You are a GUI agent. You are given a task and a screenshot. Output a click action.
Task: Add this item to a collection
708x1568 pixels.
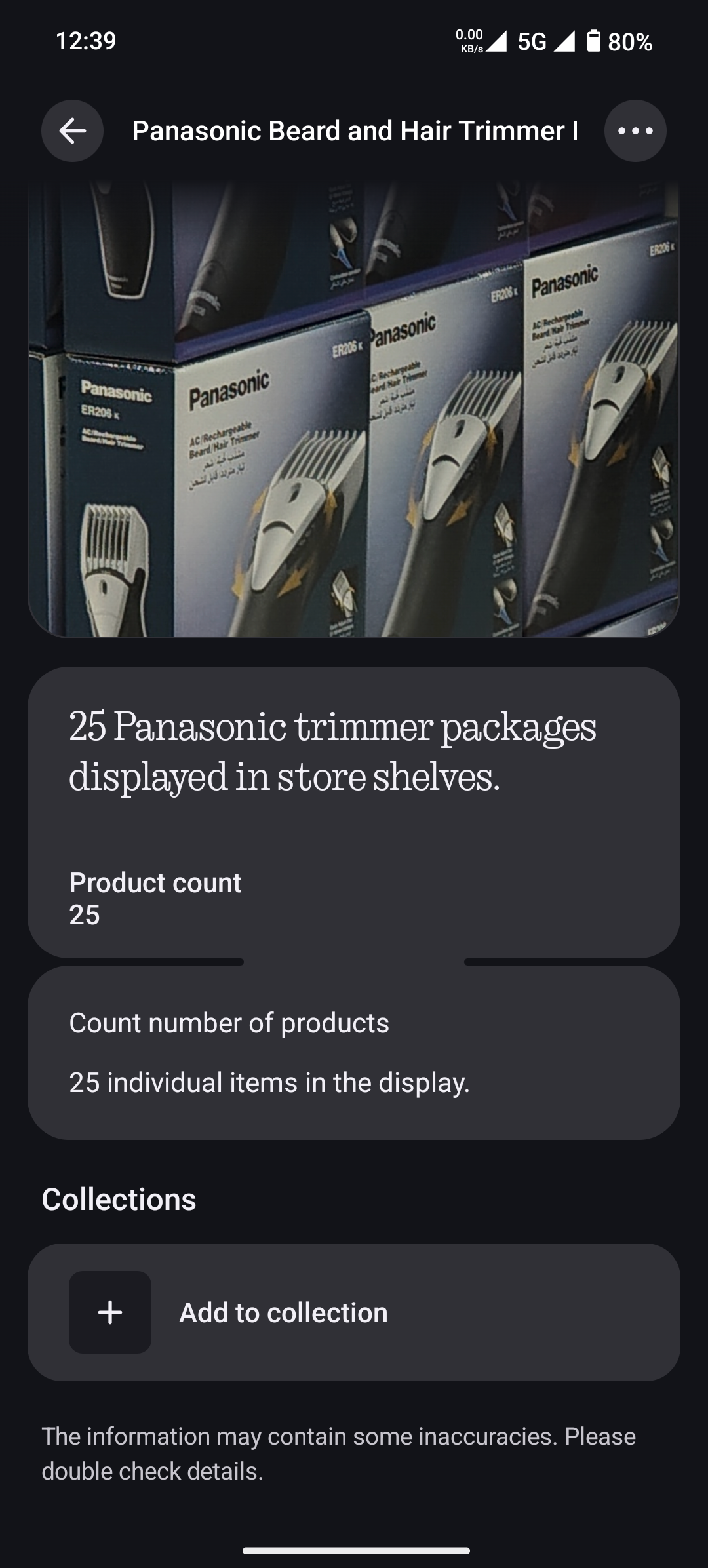click(x=354, y=1313)
